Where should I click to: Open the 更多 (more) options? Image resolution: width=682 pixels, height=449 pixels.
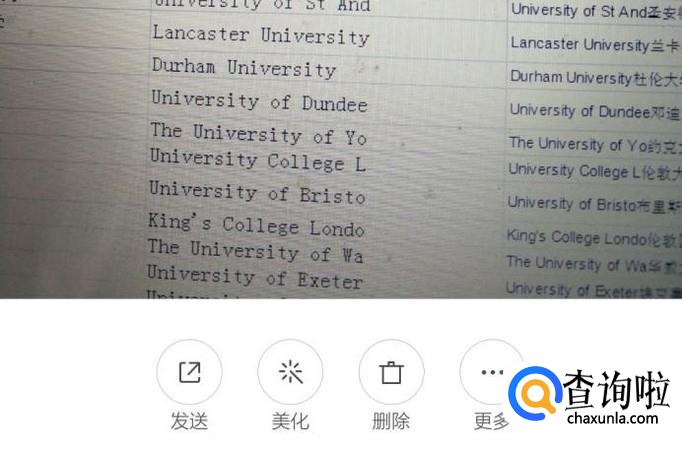pos(489,373)
